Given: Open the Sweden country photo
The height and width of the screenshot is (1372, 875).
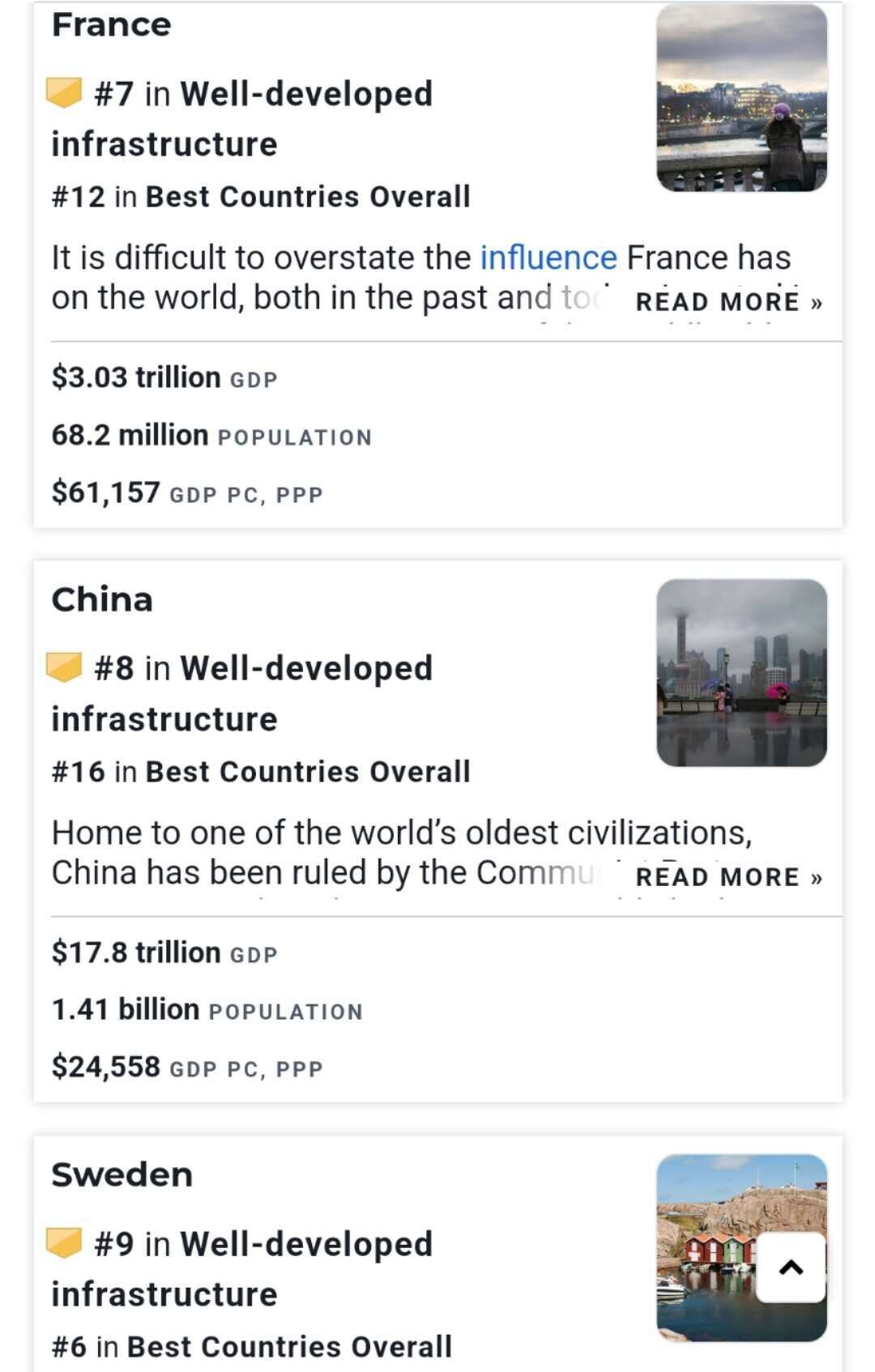Looking at the screenshot, I should (741, 1248).
